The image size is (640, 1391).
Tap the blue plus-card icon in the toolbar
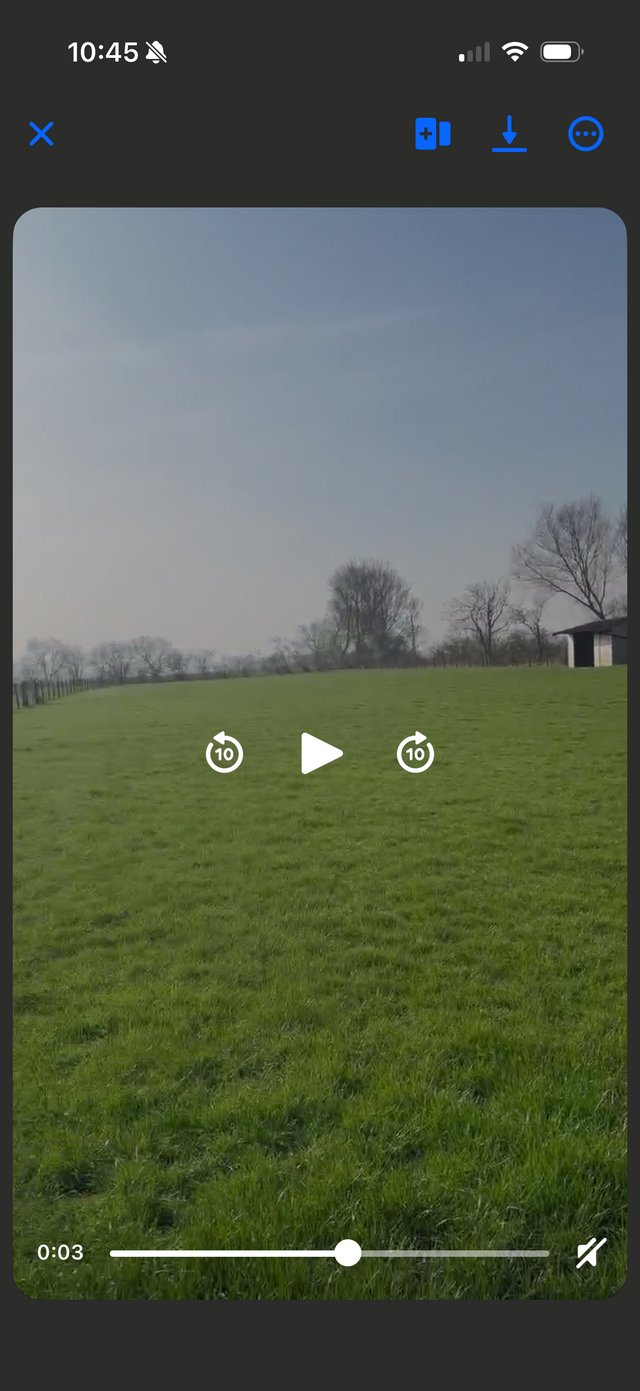click(433, 134)
